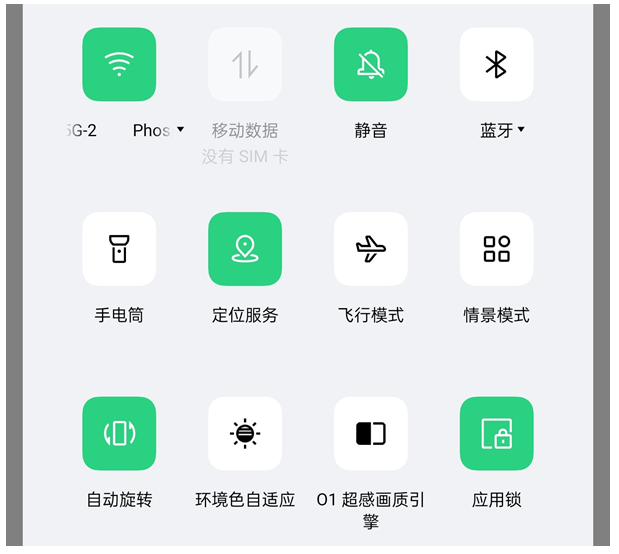Turn off the Wi-Fi tile
Screen dimensions: 619x554
pos(119,64)
